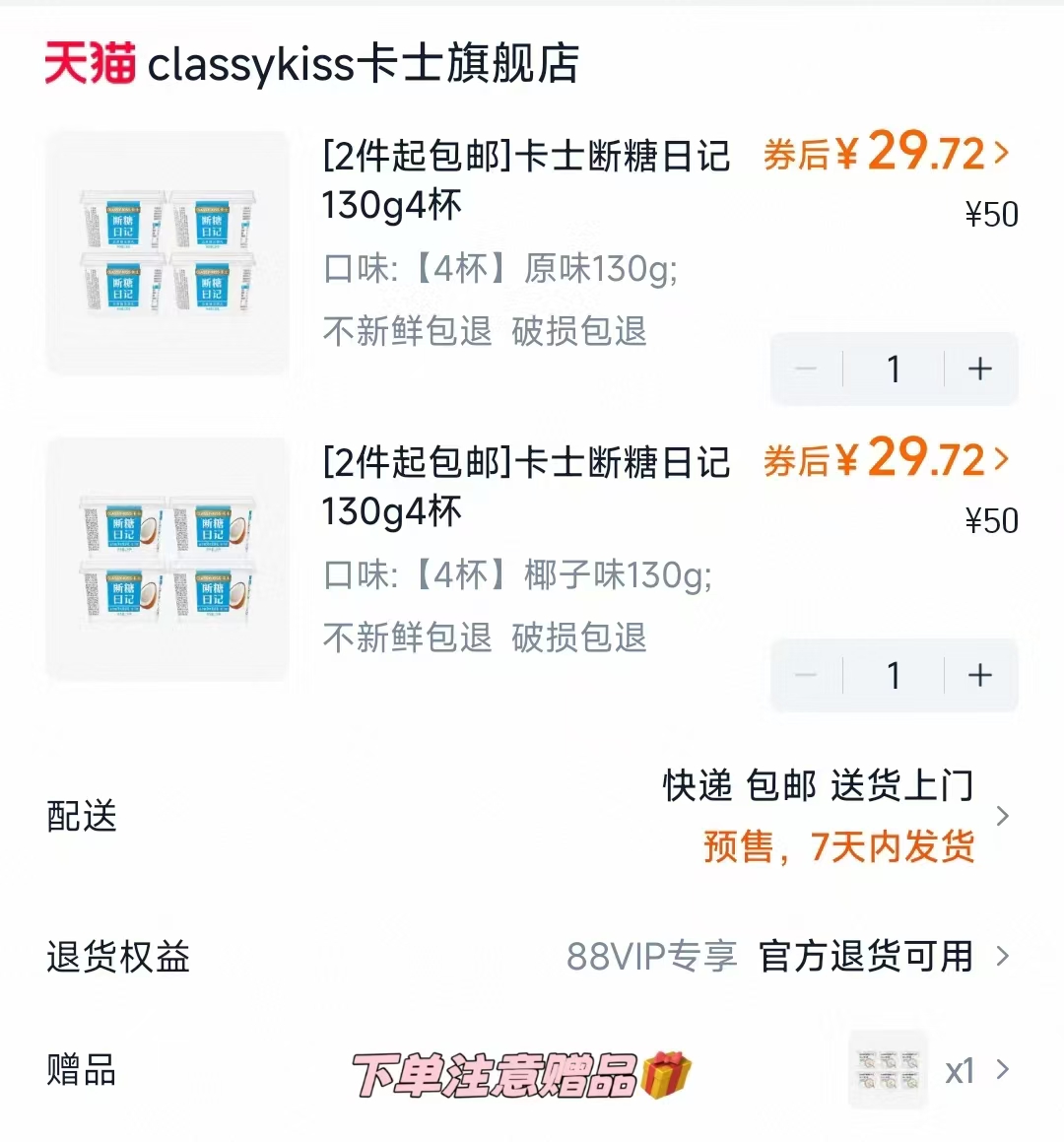Viewport: 1064px width, 1142px height.
Task: Open delivery details via 配送 row chevron
Action: coord(1003,816)
